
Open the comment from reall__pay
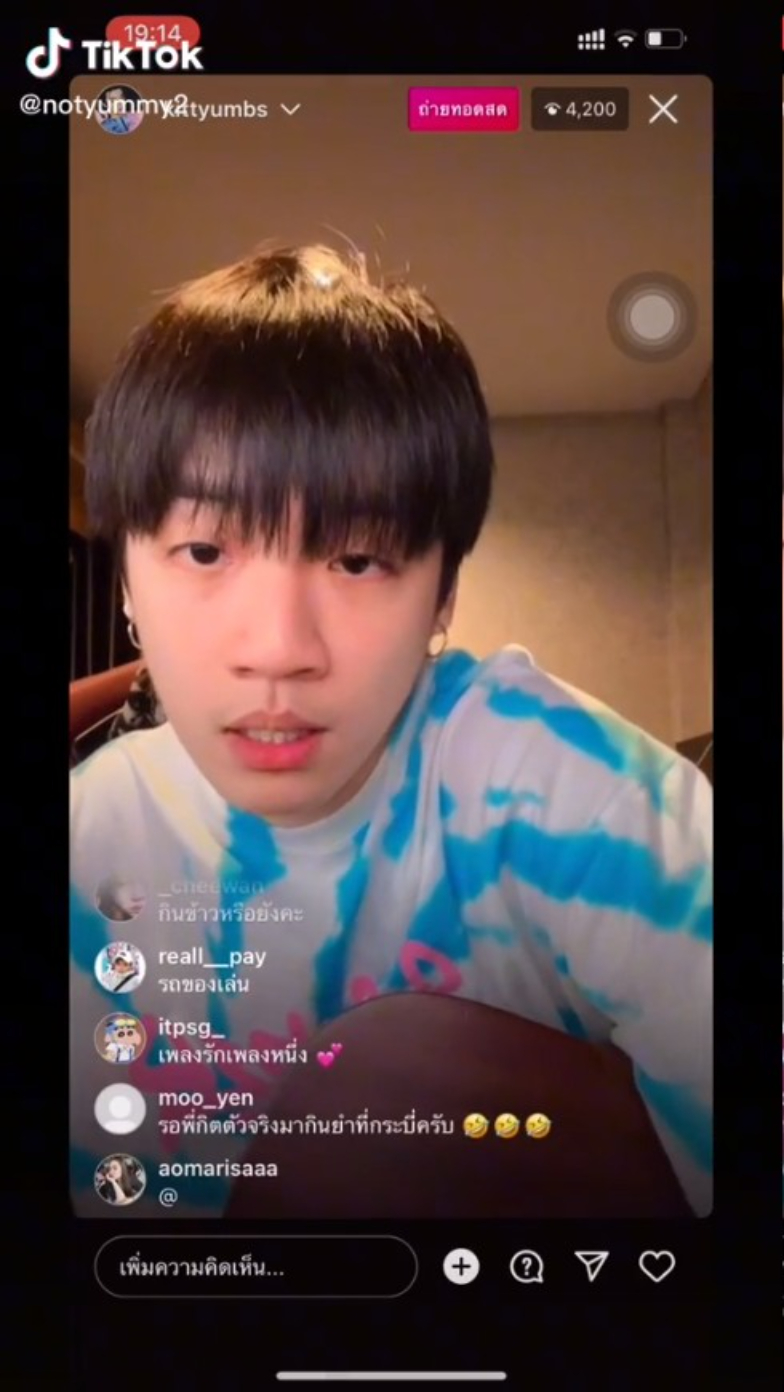pos(212,970)
